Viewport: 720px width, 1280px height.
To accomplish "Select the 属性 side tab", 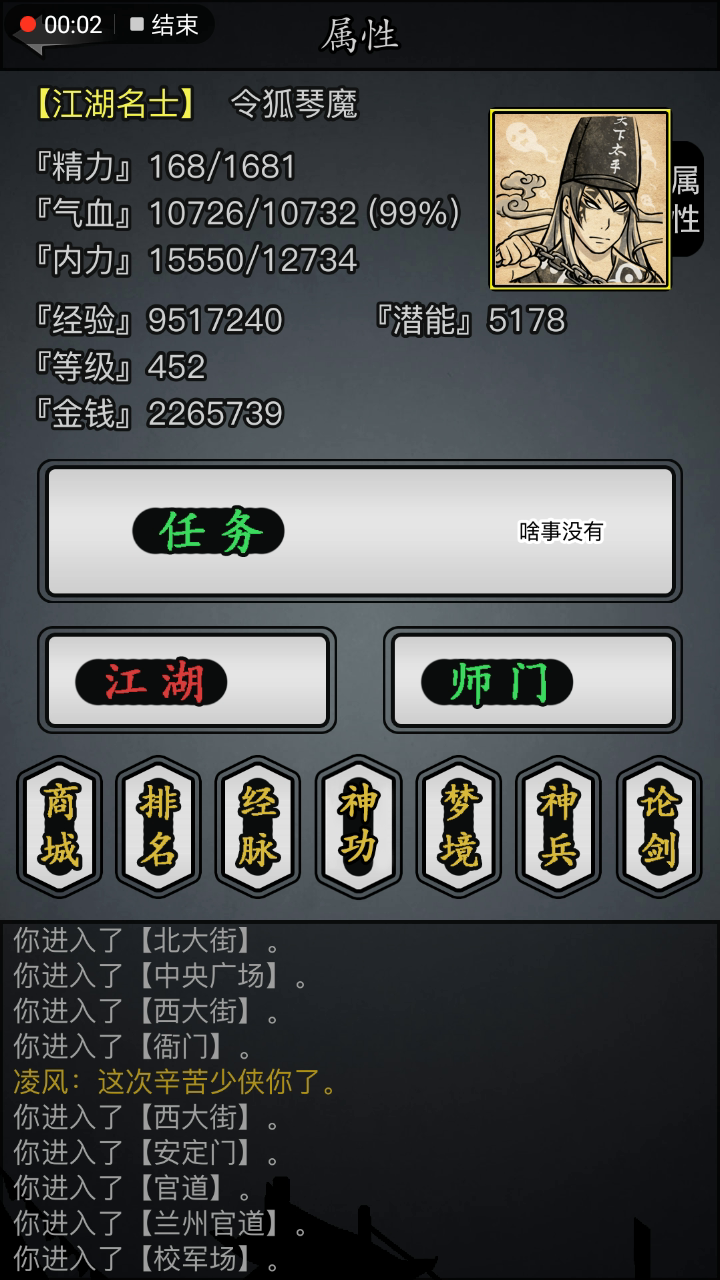I will [686, 199].
